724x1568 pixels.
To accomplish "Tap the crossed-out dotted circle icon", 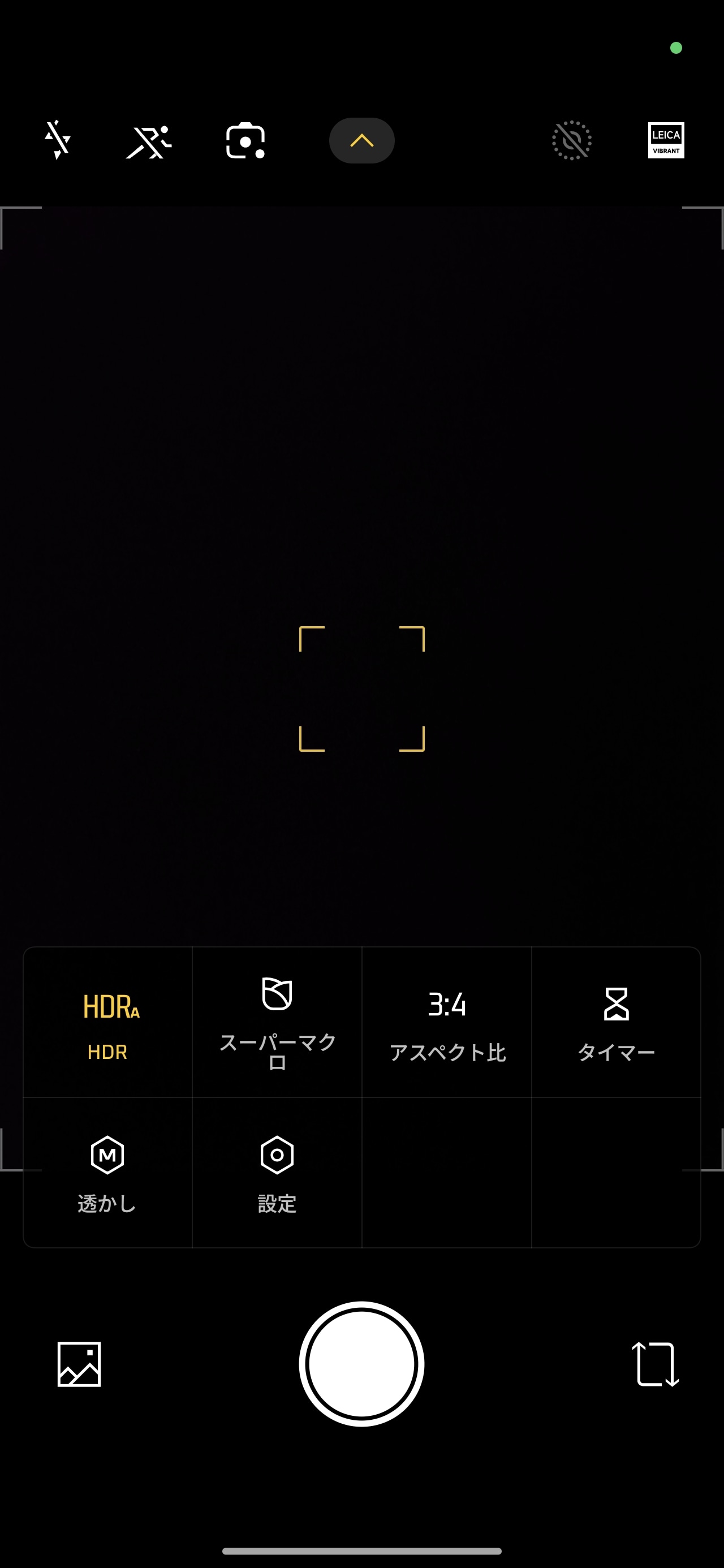I will click(x=571, y=141).
